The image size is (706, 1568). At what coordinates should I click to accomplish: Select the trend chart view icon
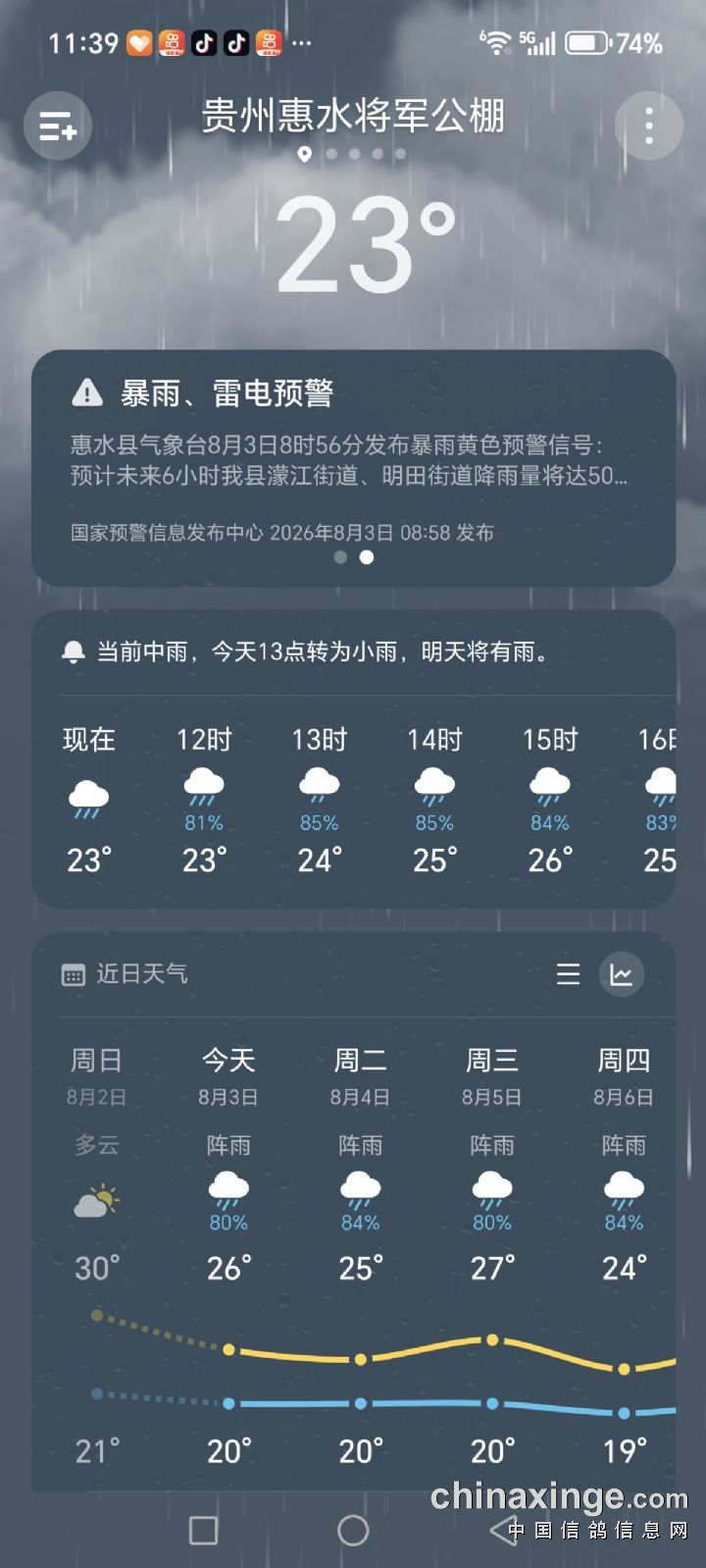(622, 973)
